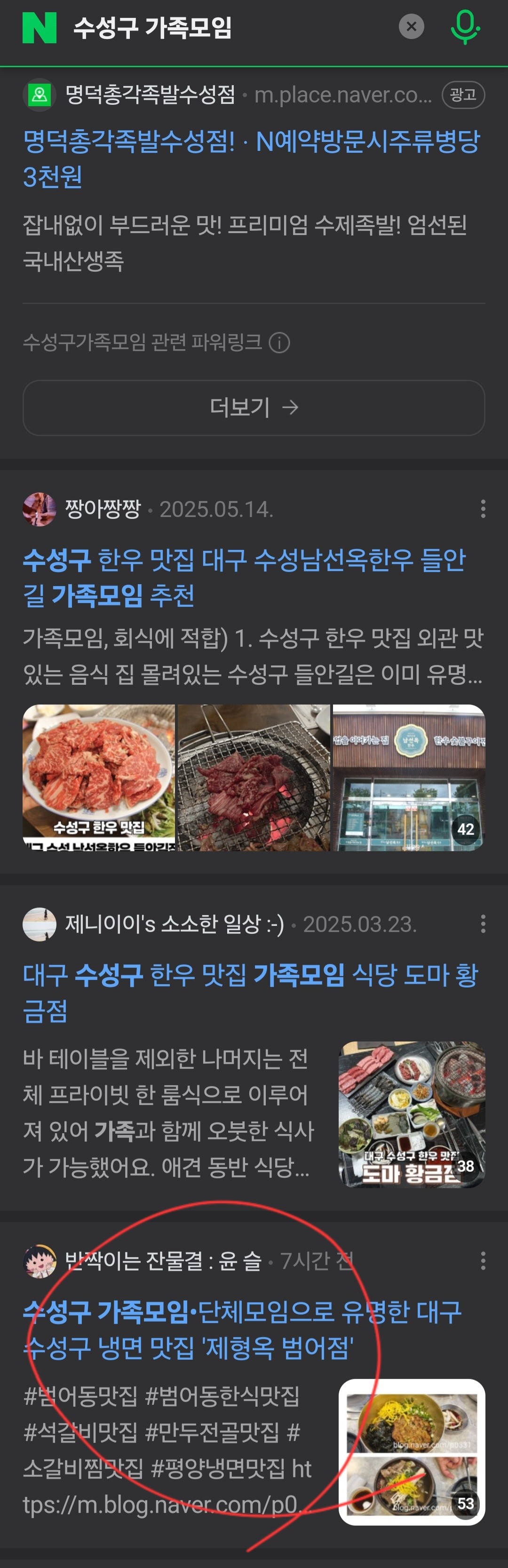Screen dimensions: 508x1568
Task: Read the 도마 황금점 blog post
Action: [250, 992]
